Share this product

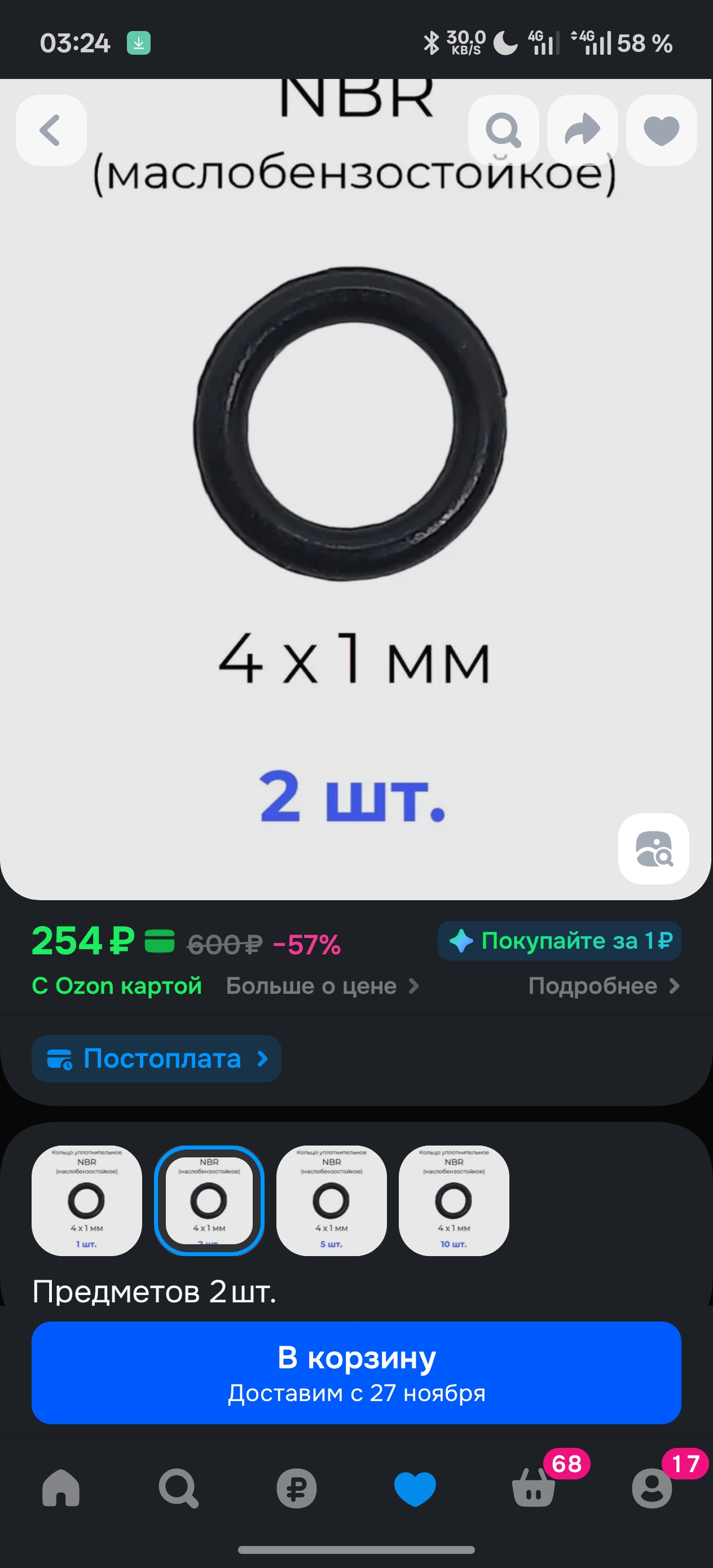pos(582,130)
